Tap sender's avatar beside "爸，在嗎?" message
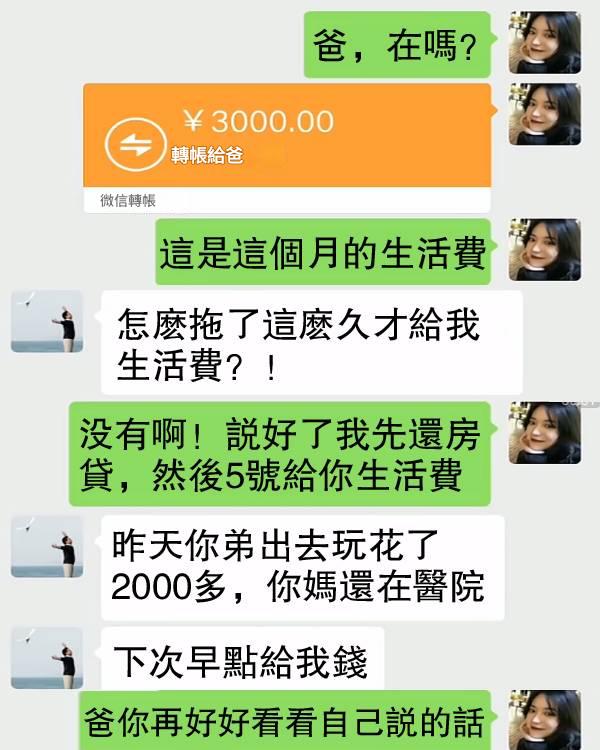Viewport: 600px width, 750px height. pos(544,42)
